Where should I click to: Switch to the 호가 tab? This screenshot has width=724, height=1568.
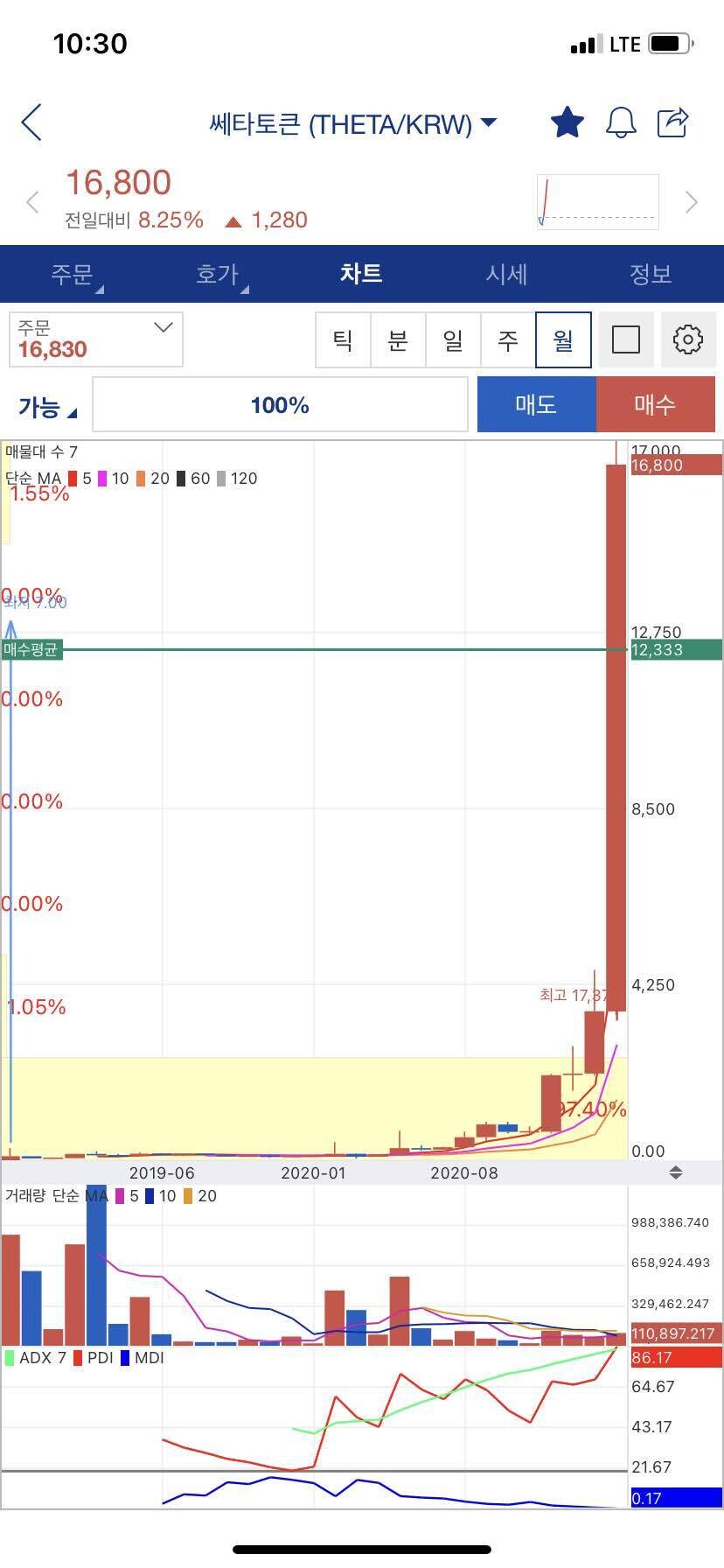[218, 274]
